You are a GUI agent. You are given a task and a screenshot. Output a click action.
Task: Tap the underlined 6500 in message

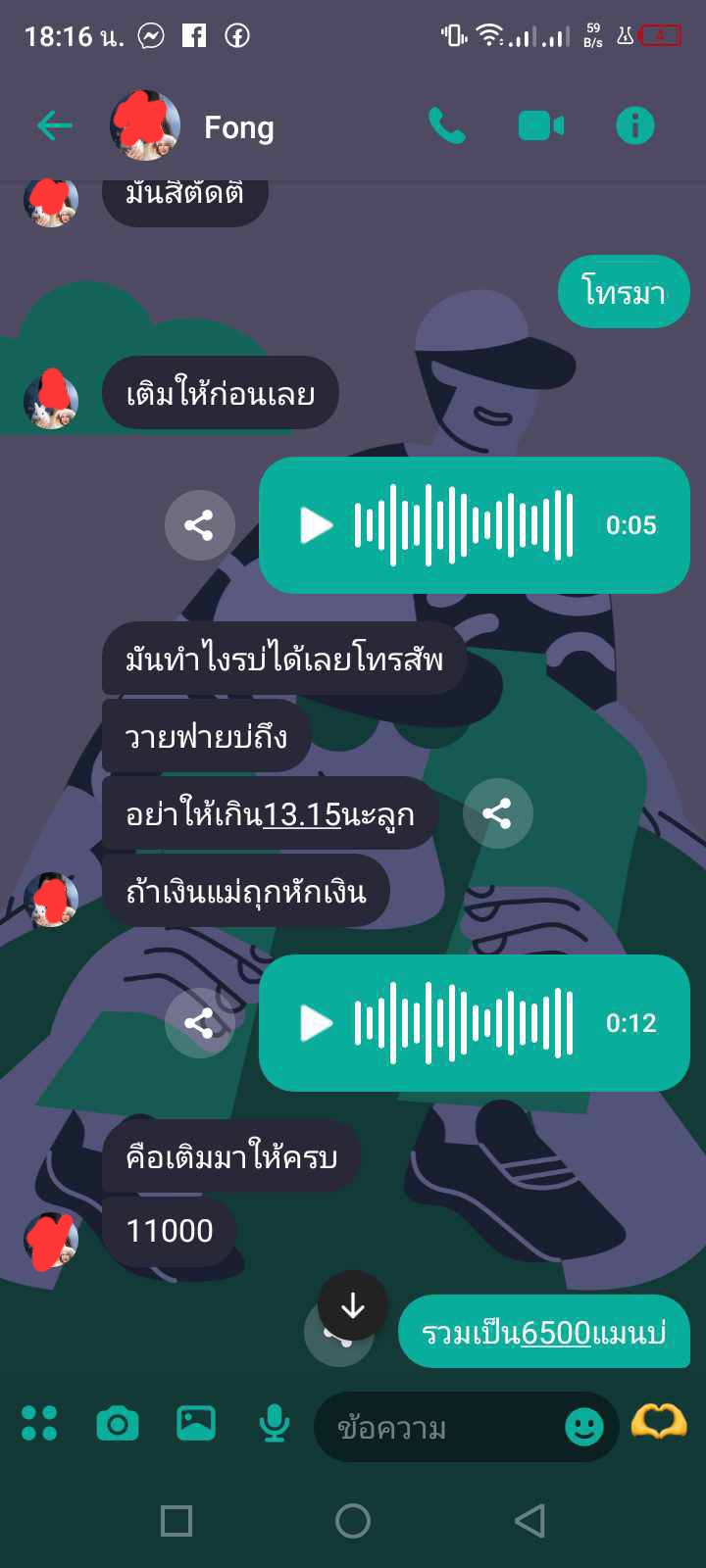coord(556,1333)
